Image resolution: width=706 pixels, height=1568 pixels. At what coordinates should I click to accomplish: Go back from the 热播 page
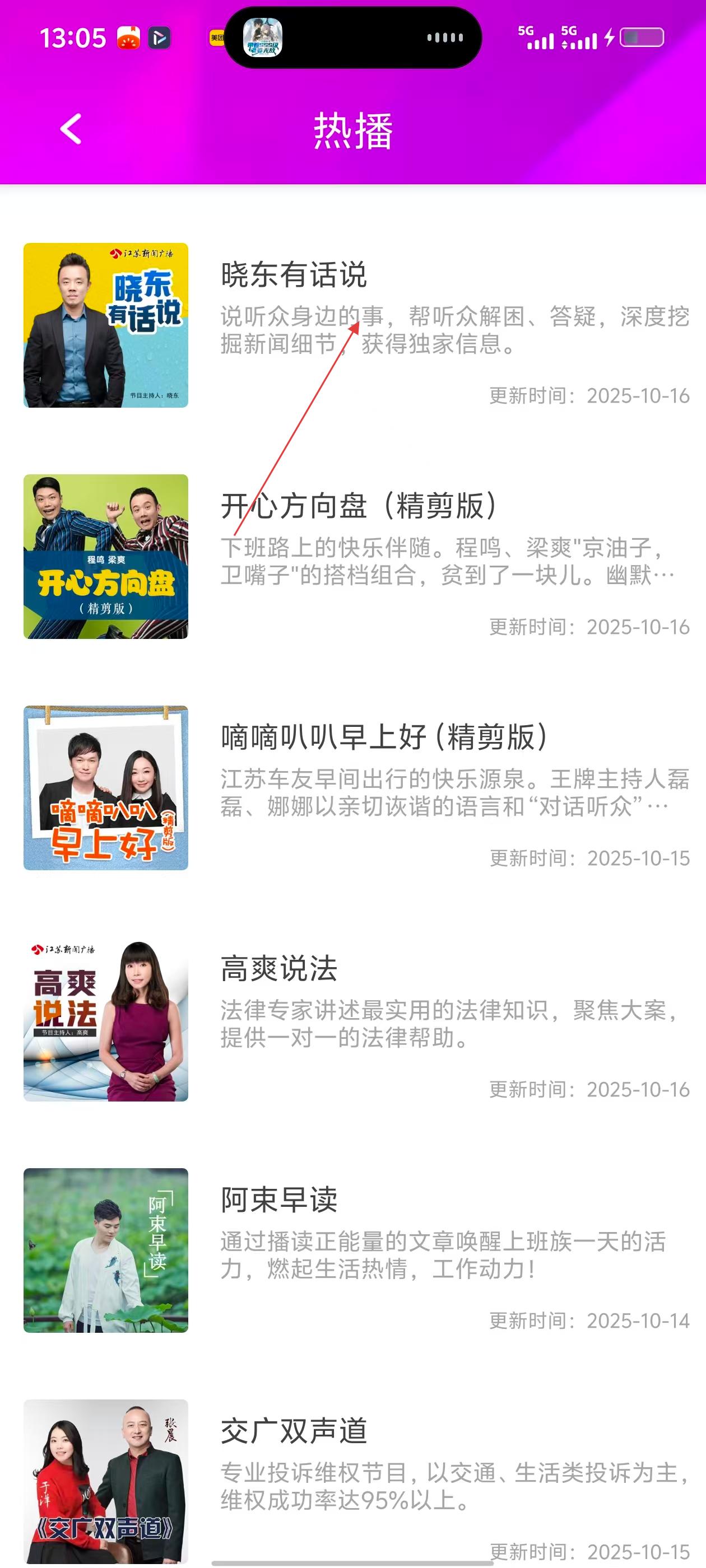(71, 129)
